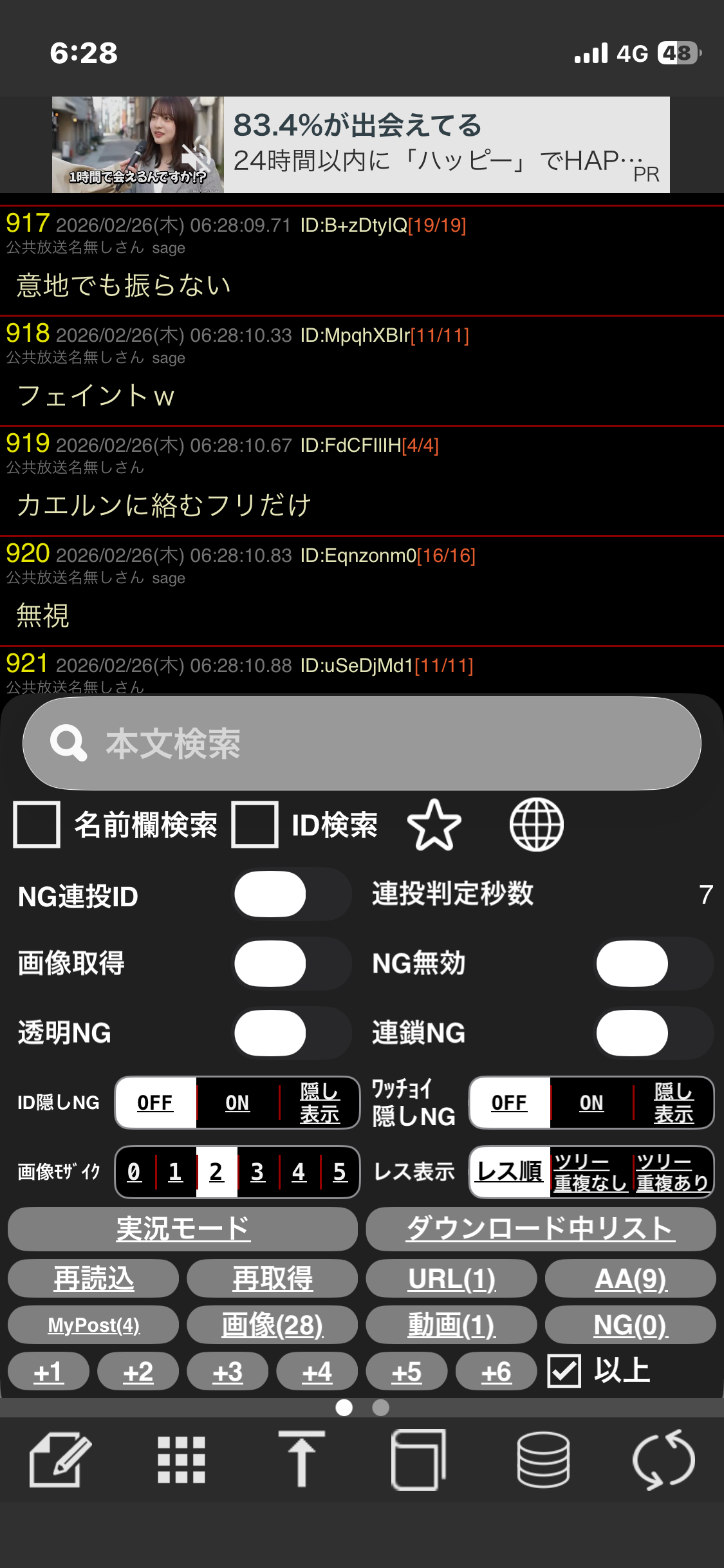The image size is (724, 1568).
Task: Show the 画像(28) list
Action: [x=272, y=1325]
